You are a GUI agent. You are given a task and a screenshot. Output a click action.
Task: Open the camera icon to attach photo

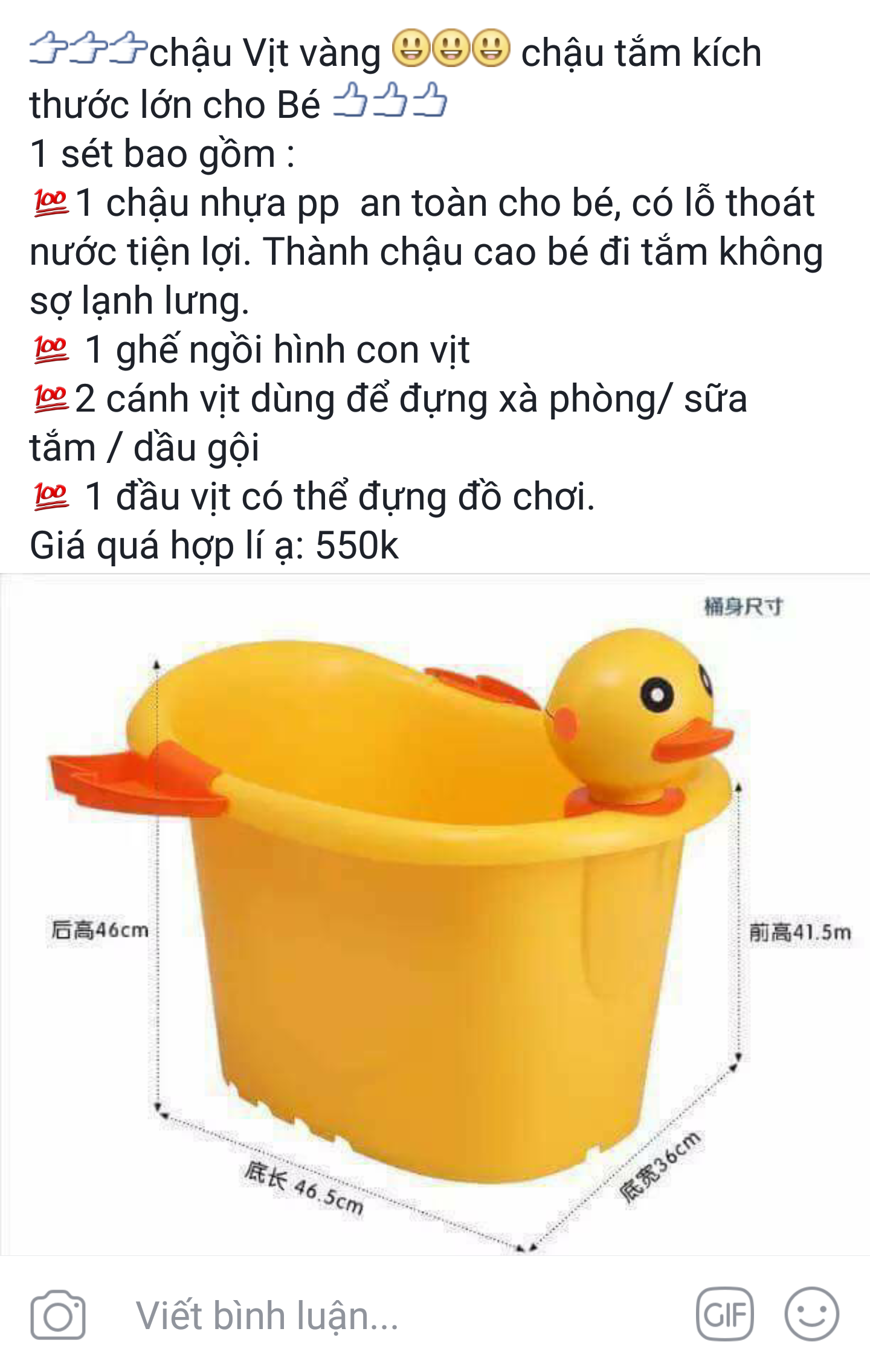58,1315
